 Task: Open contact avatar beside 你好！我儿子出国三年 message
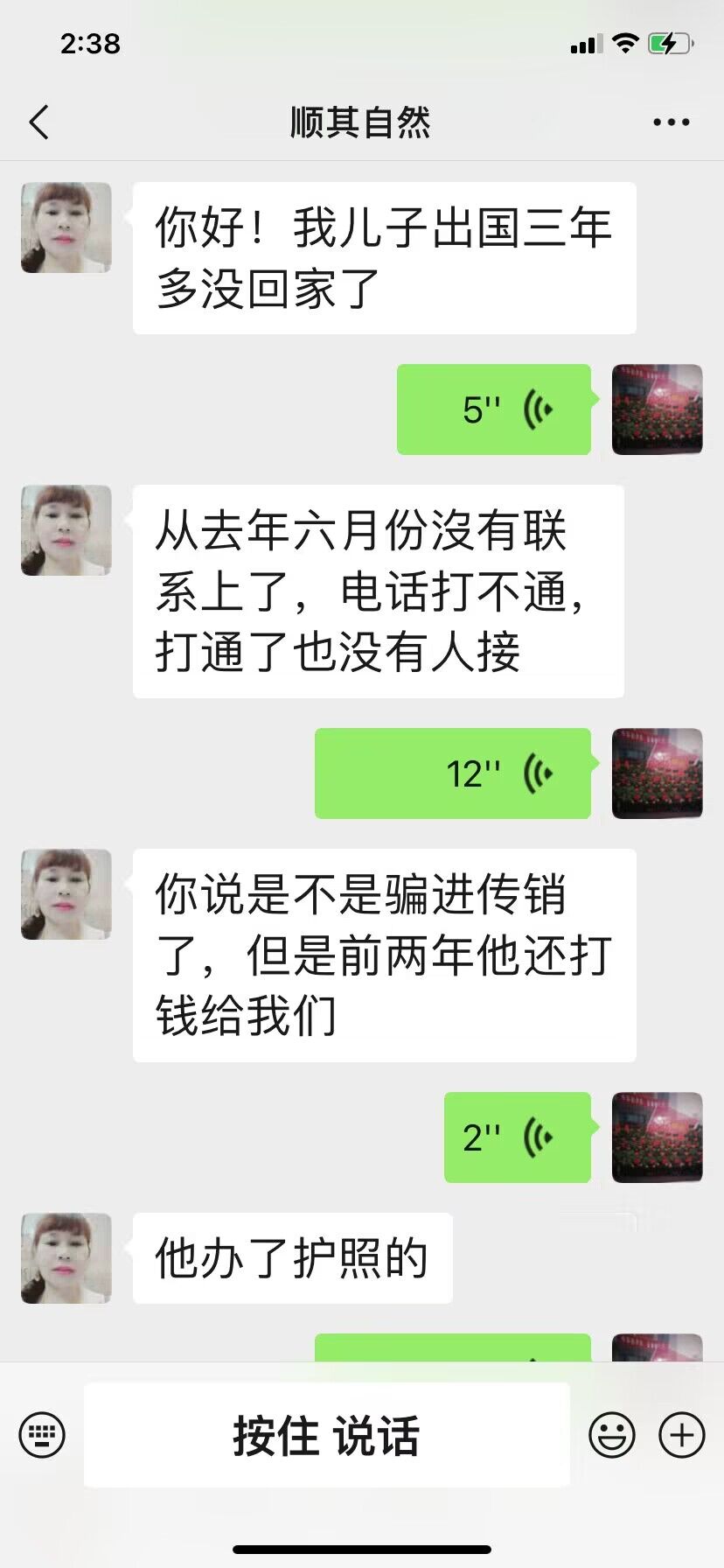(x=66, y=227)
